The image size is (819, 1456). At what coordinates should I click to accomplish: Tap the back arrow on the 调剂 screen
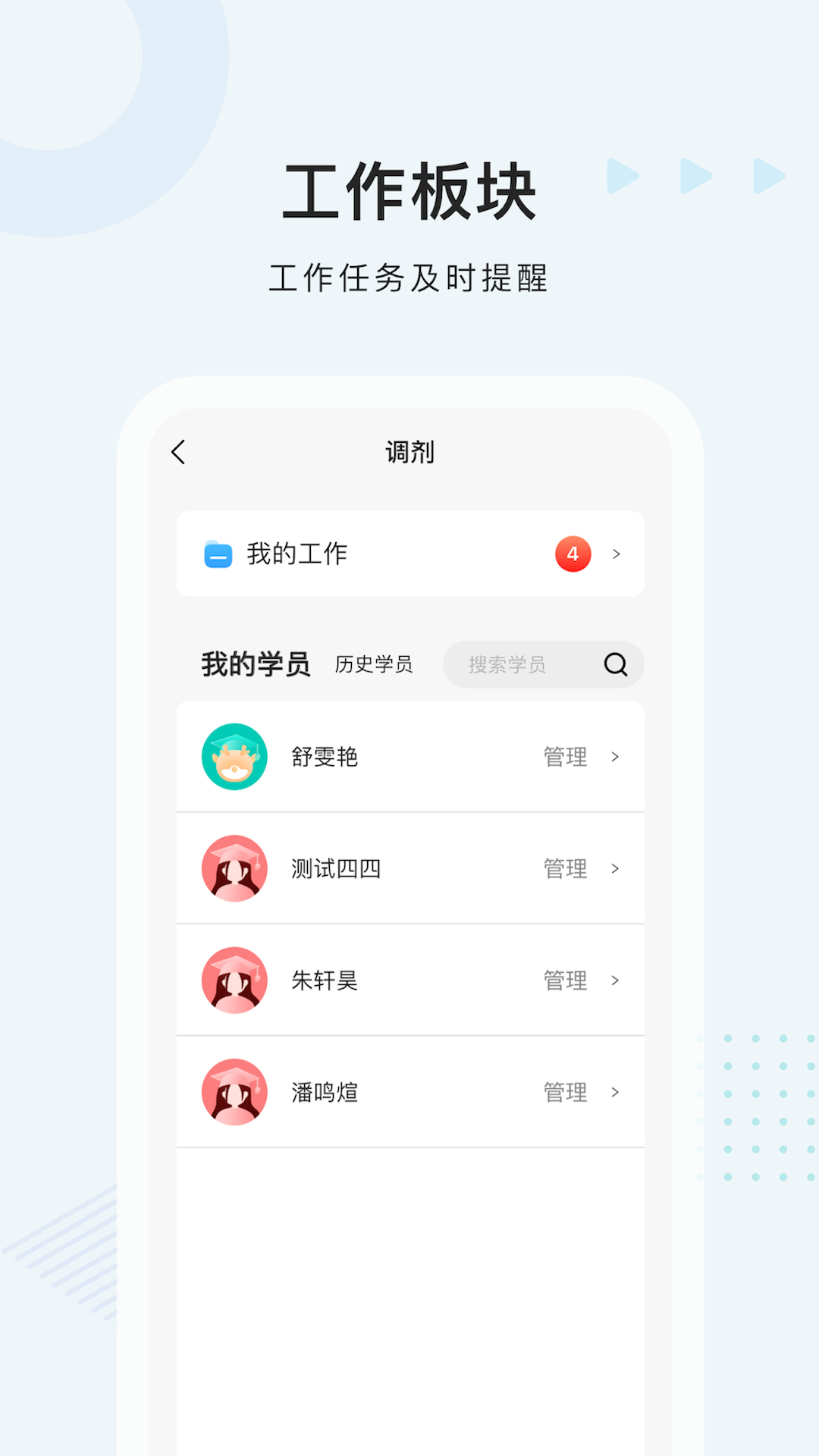click(178, 450)
